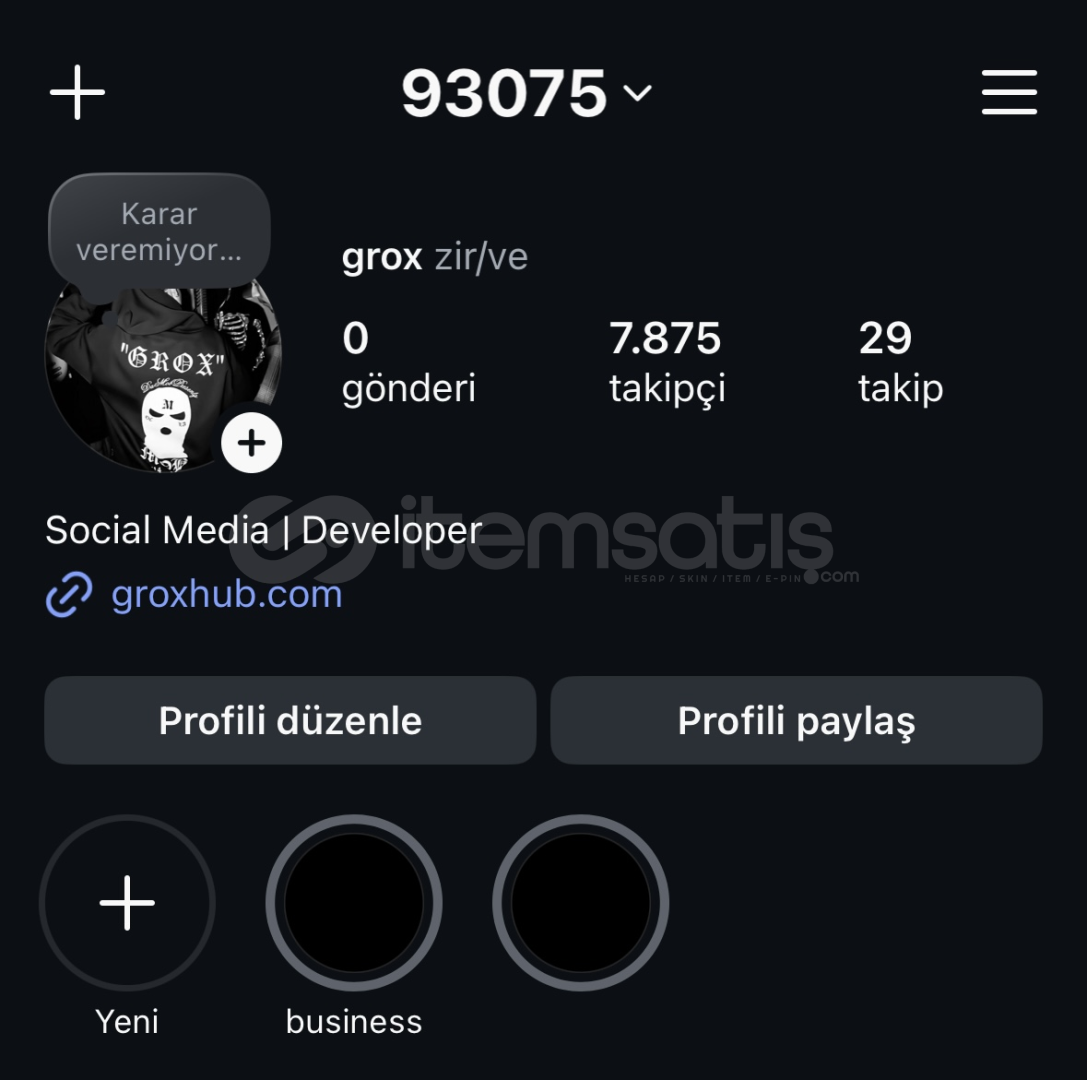Open the hamburger menu
Image resolution: width=1087 pixels, height=1080 pixels.
pyautogui.click(x=1009, y=93)
